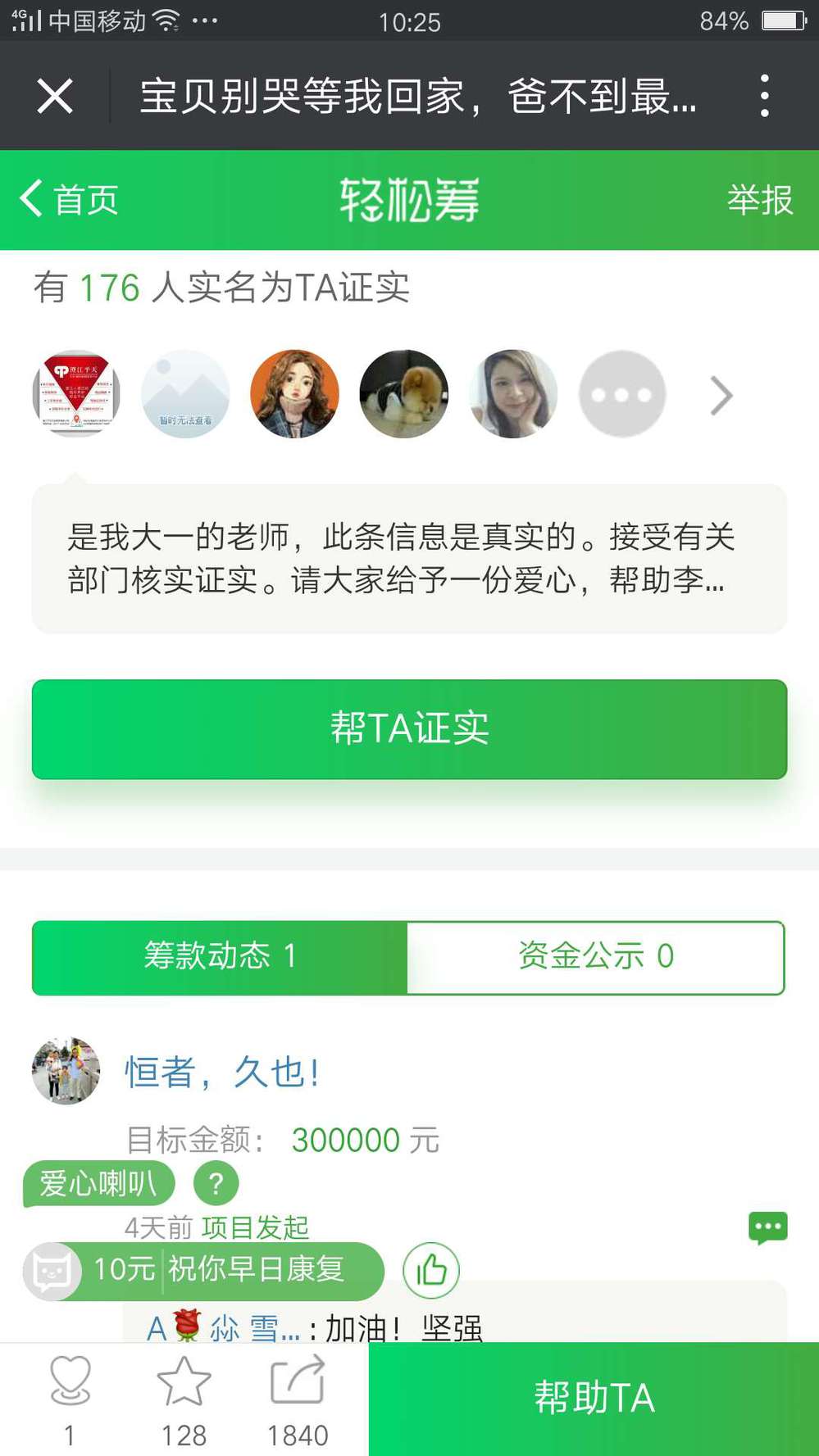Go back to 首页
Screen dimensions: 819x1456
click(x=70, y=199)
